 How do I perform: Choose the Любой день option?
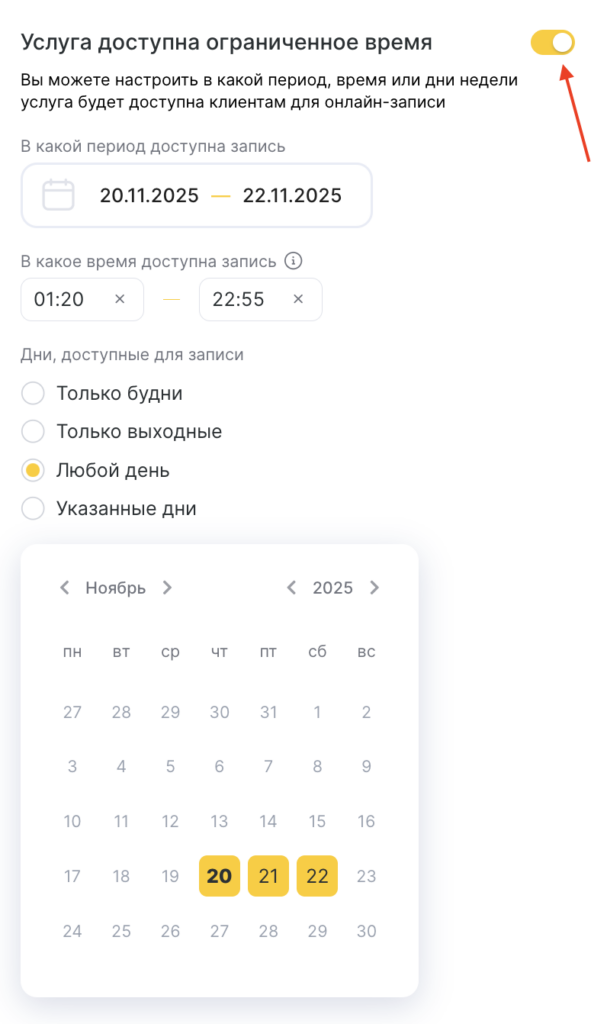click(33, 470)
